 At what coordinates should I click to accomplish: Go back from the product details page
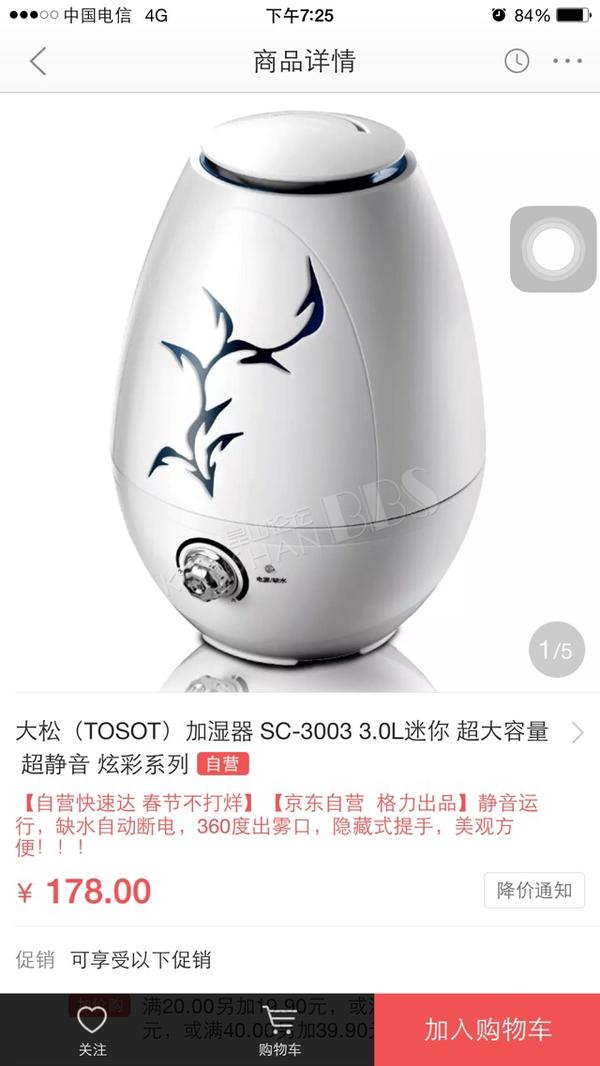coord(38,62)
